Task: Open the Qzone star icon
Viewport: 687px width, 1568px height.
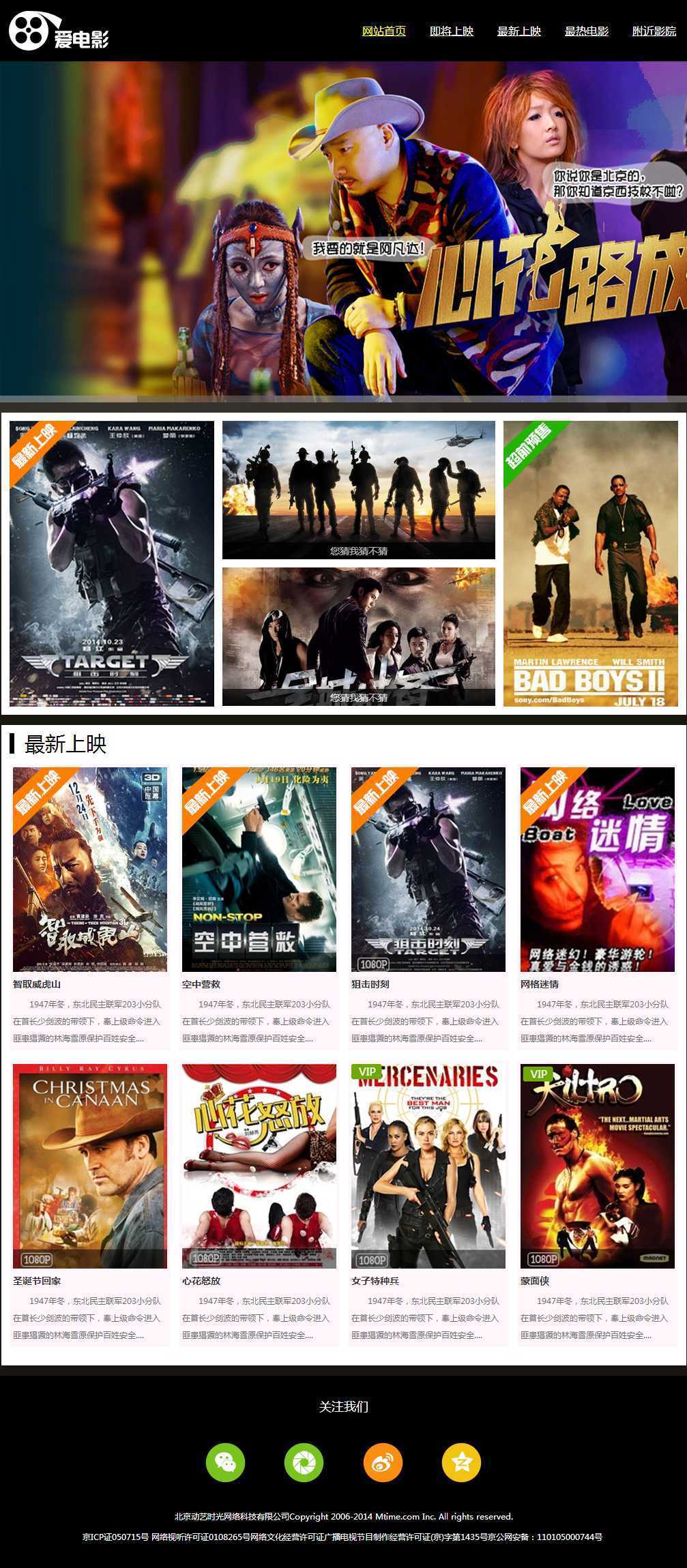Action: coord(461,1462)
